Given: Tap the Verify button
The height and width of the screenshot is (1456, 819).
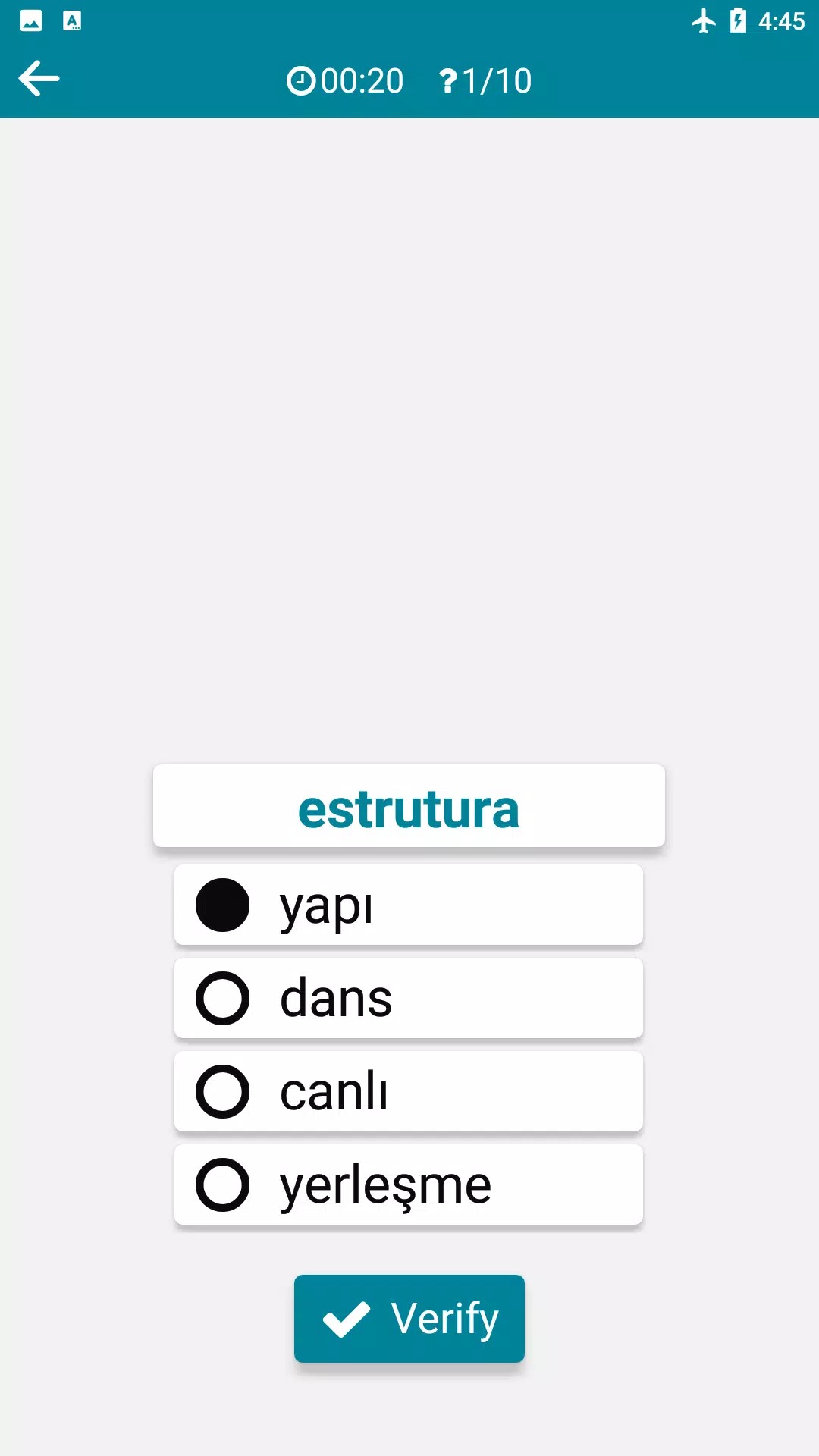Looking at the screenshot, I should pyautogui.click(x=409, y=1318).
